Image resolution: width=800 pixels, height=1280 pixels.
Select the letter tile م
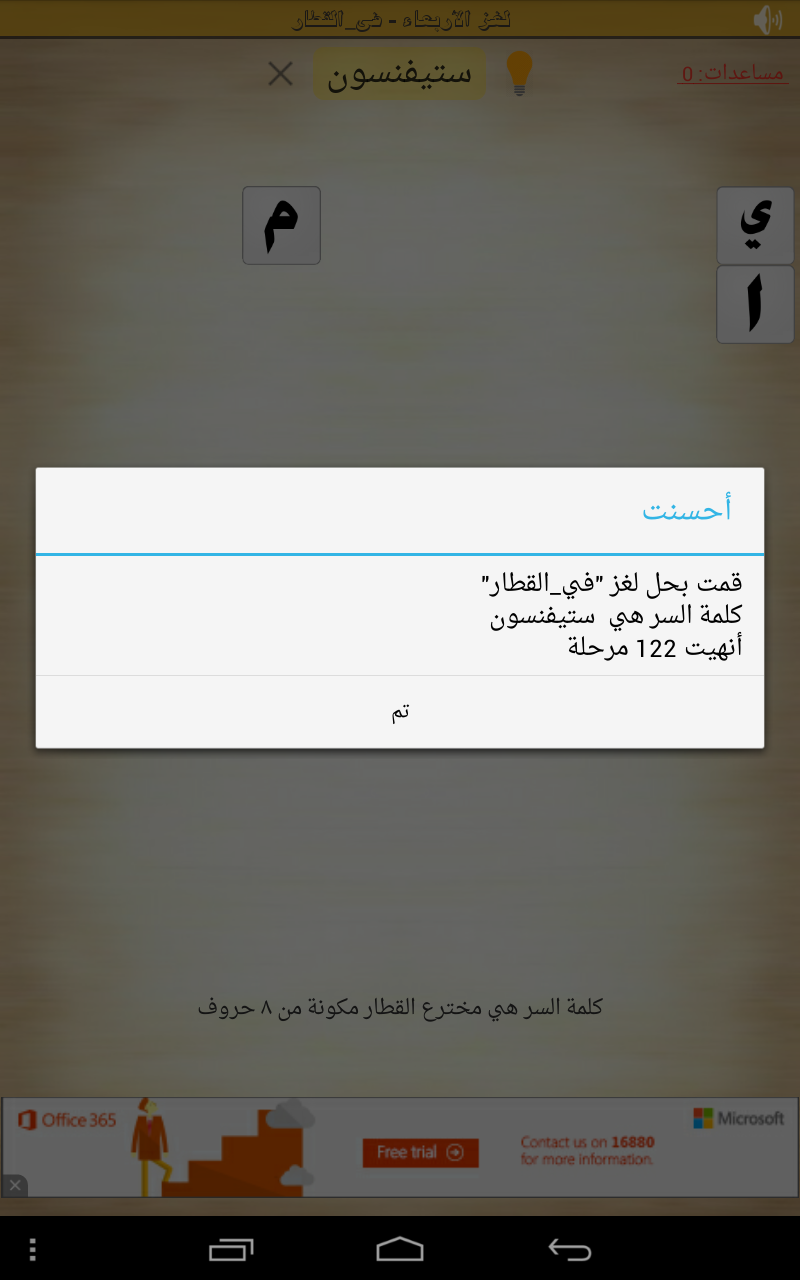pyautogui.click(x=281, y=226)
